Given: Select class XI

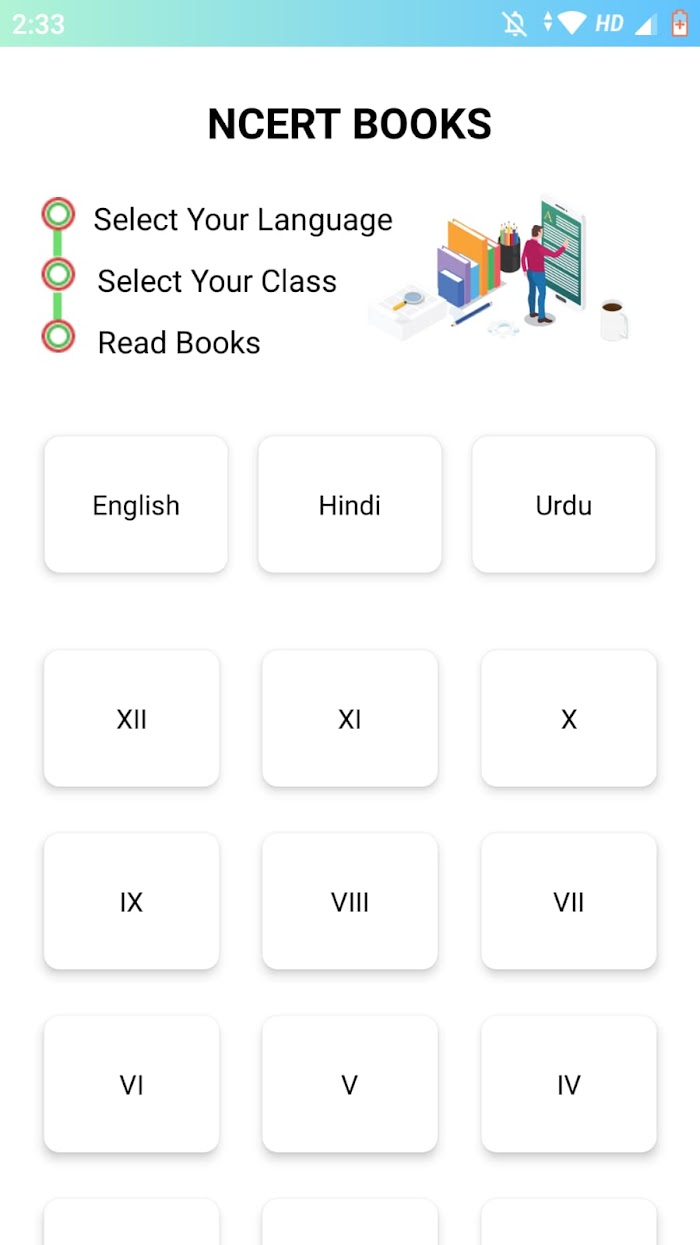Looking at the screenshot, I should click(350, 718).
